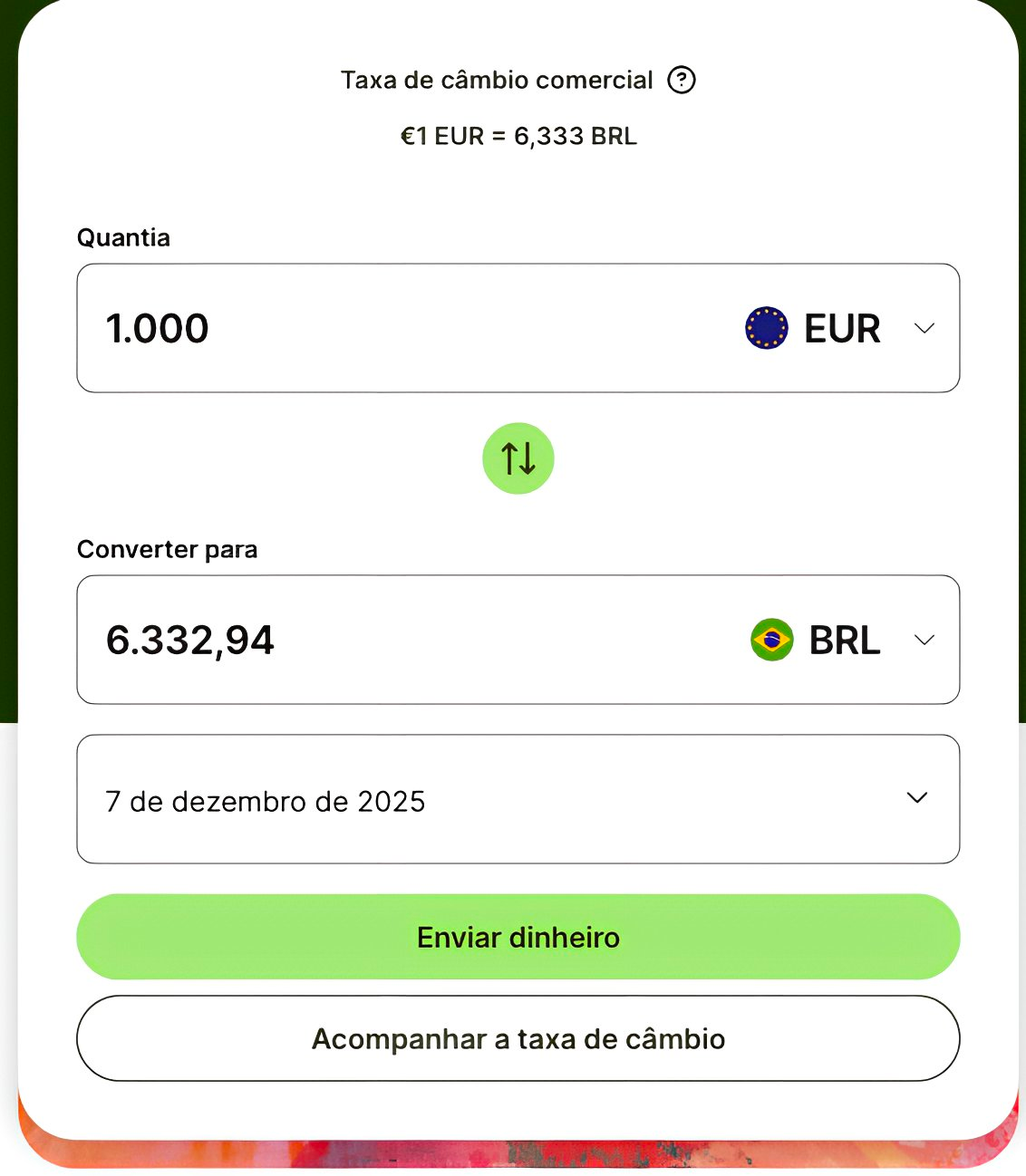
Task: Open the BRL currency selector
Action: pos(843,641)
